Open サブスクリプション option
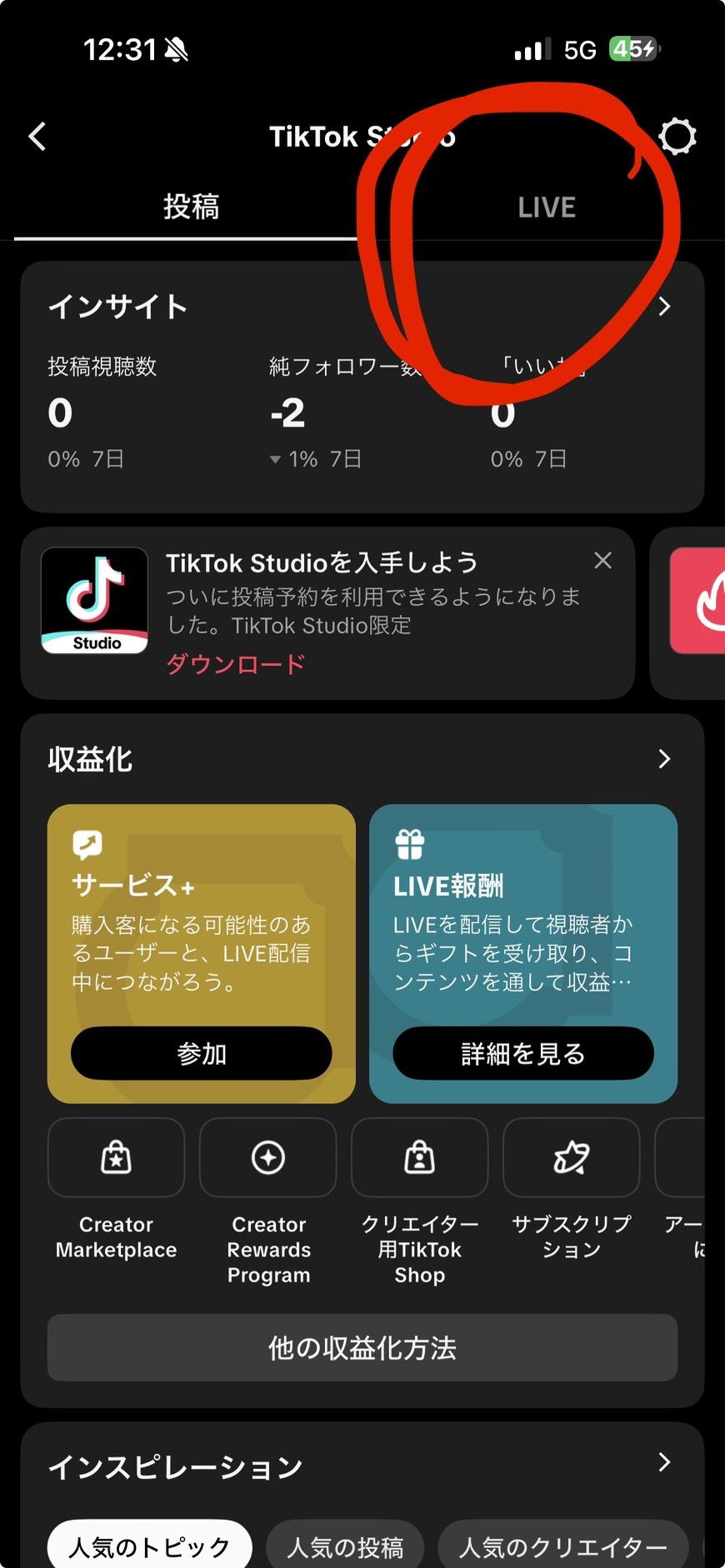This screenshot has width=725, height=1568. [x=571, y=1158]
